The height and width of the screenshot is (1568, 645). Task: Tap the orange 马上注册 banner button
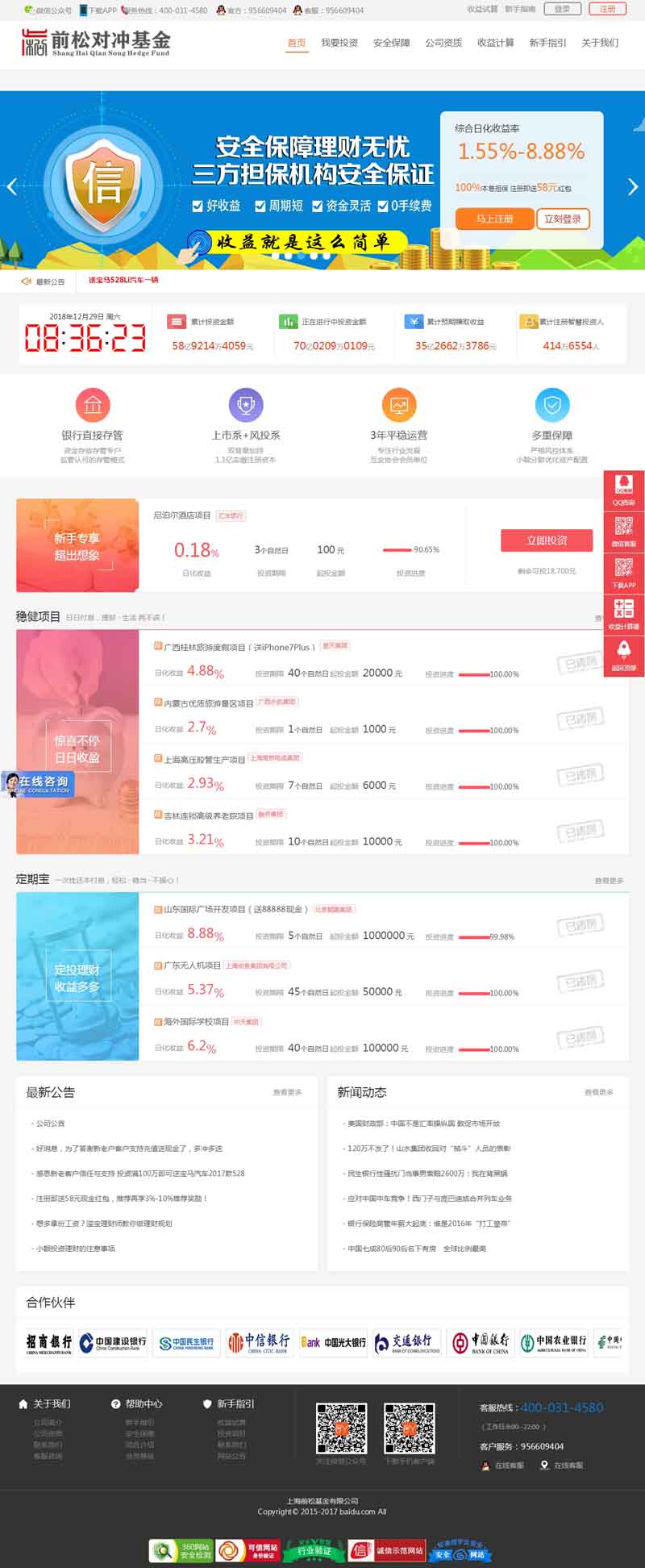coord(494,219)
